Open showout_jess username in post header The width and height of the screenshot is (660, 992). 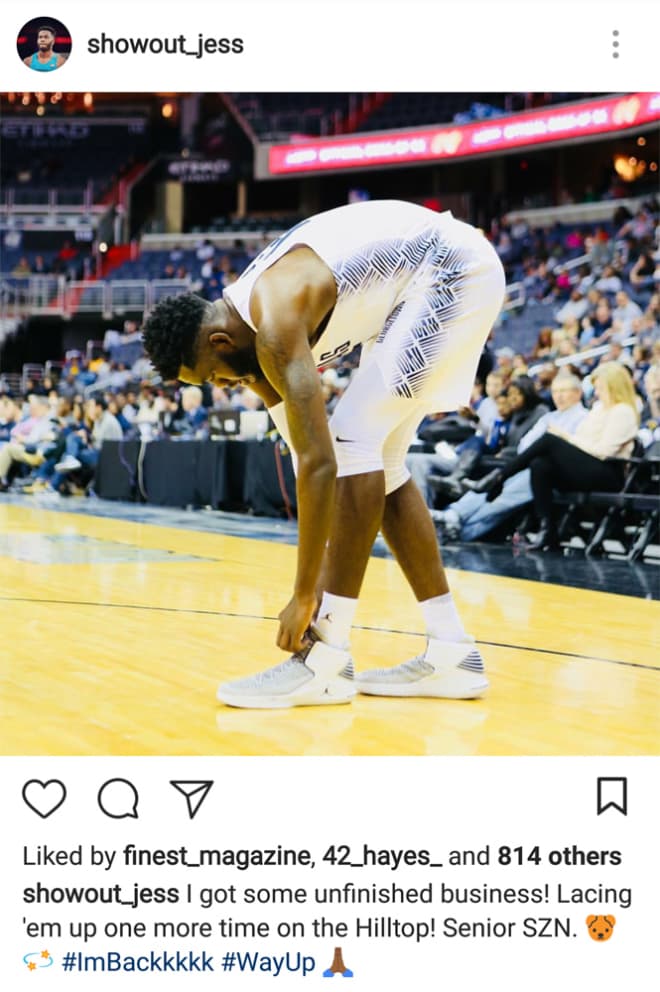click(x=165, y=44)
